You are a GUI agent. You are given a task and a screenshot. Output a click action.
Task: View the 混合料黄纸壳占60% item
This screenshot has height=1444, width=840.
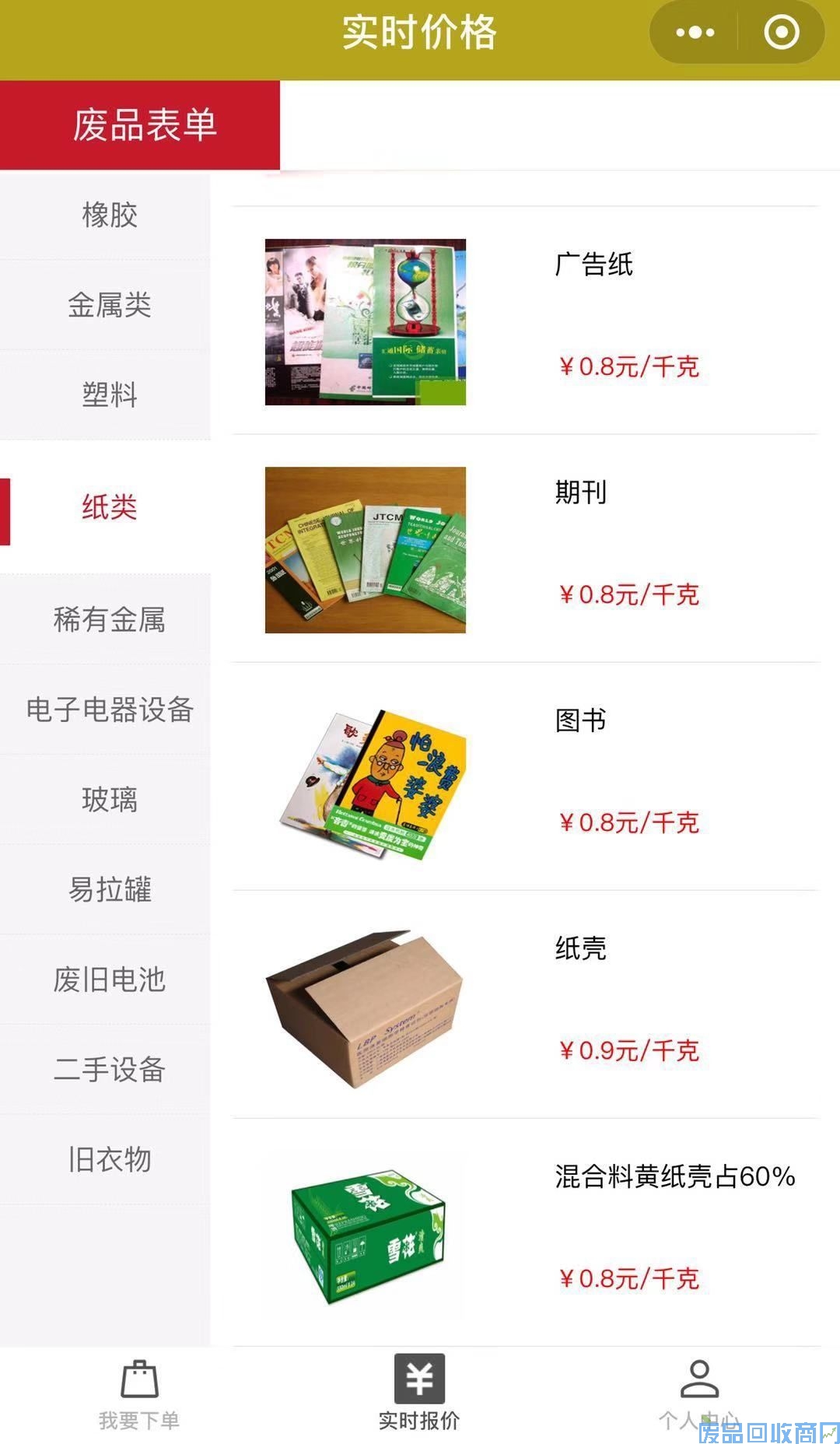[x=526, y=1232]
